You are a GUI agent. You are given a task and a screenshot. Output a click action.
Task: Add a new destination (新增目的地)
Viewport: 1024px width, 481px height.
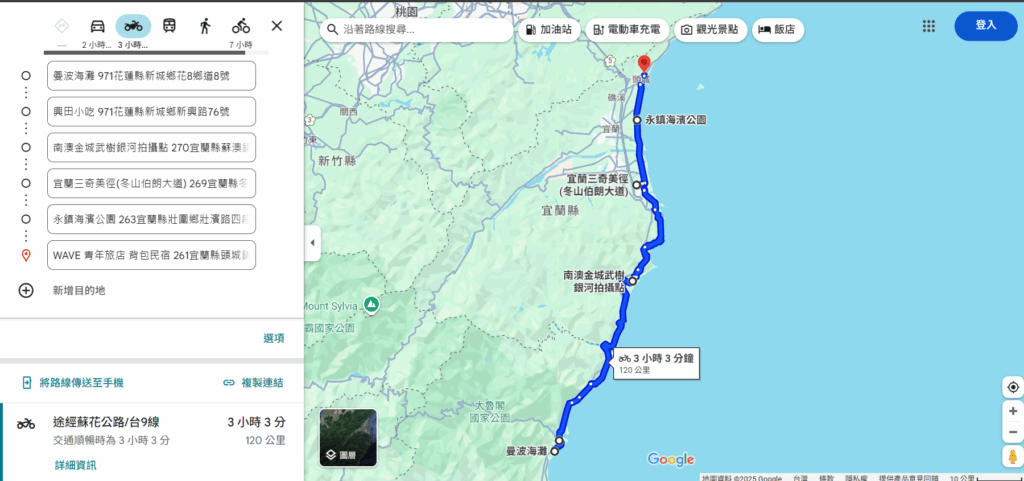[x=78, y=290]
